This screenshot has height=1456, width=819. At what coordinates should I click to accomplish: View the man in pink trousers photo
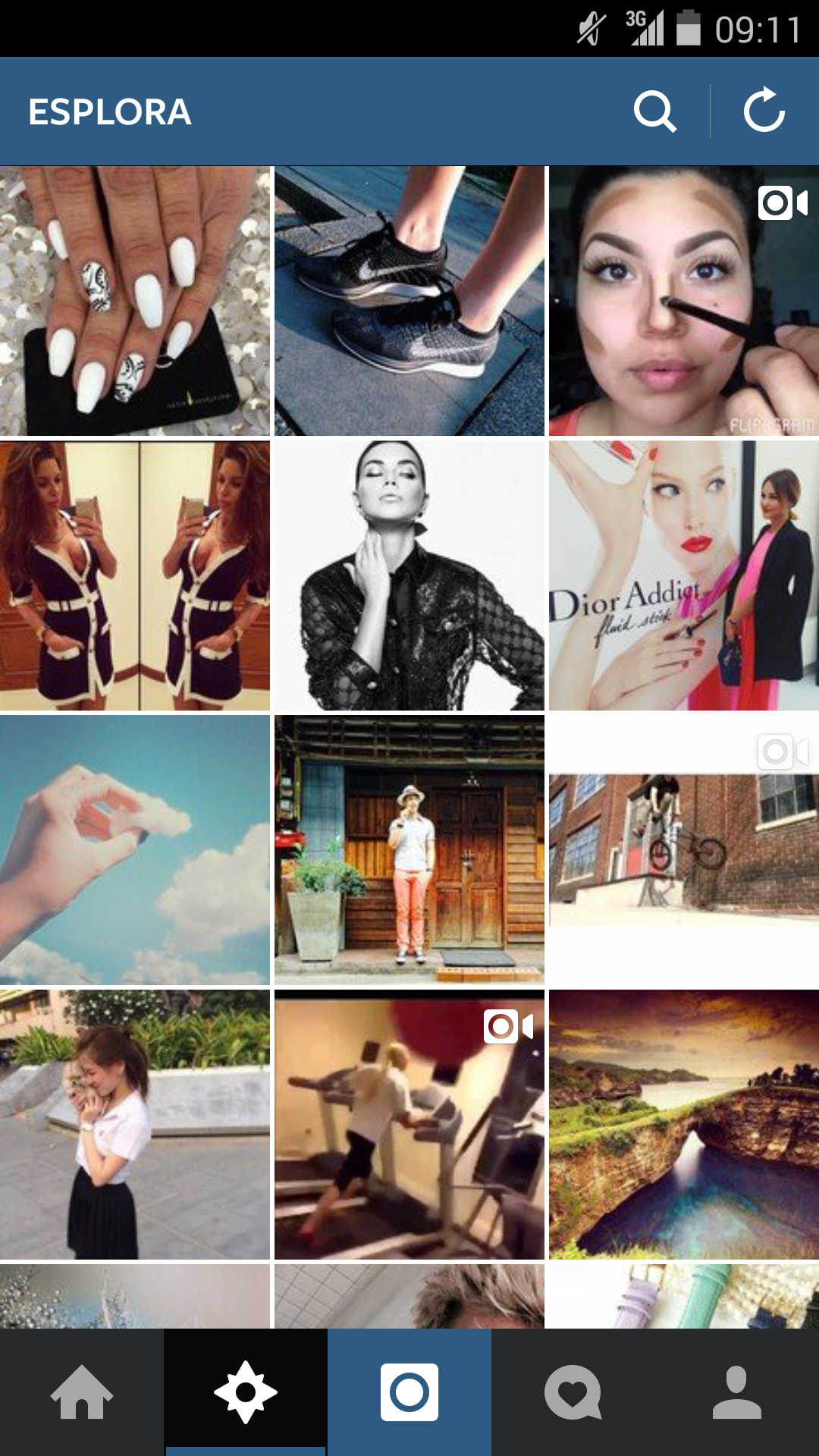(x=409, y=850)
